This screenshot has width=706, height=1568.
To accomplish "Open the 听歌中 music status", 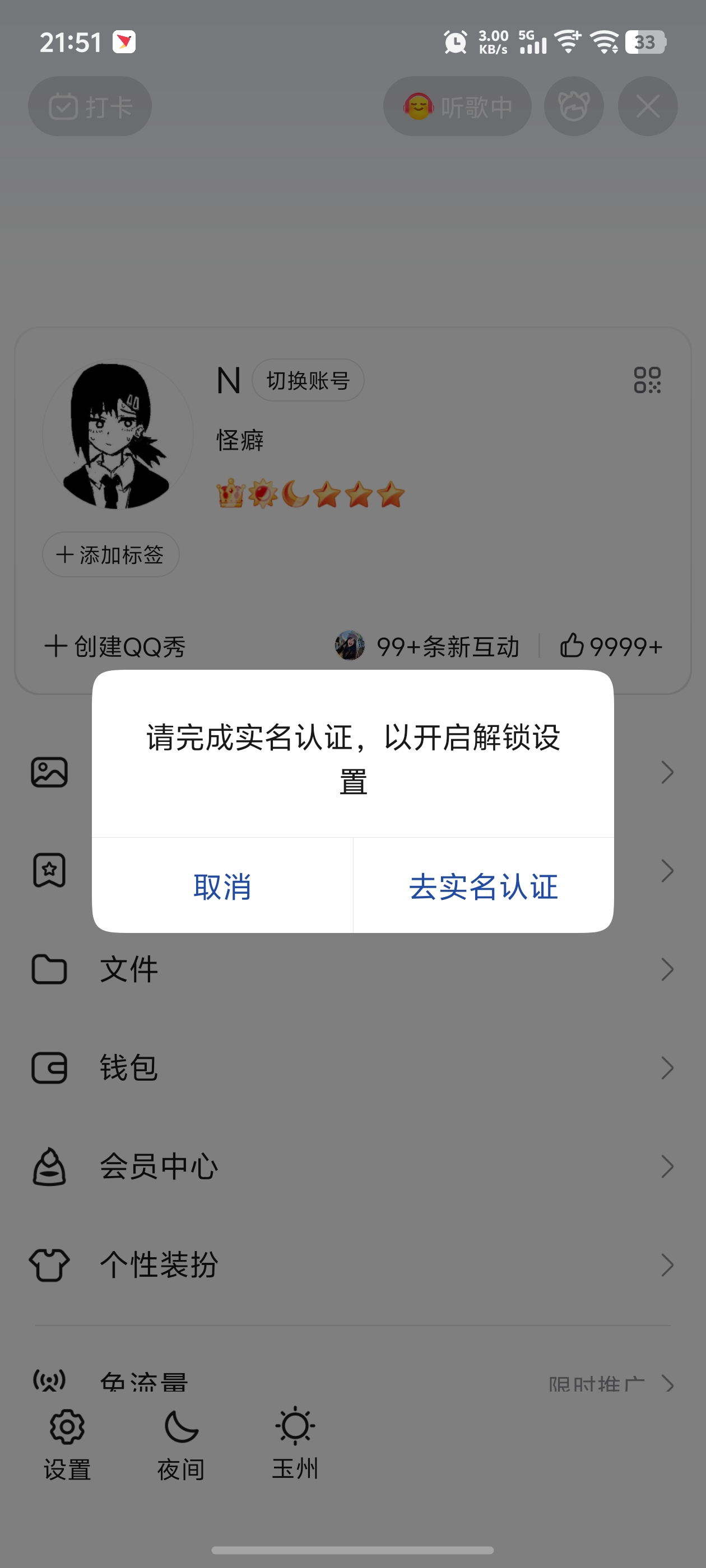I will [x=457, y=106].
